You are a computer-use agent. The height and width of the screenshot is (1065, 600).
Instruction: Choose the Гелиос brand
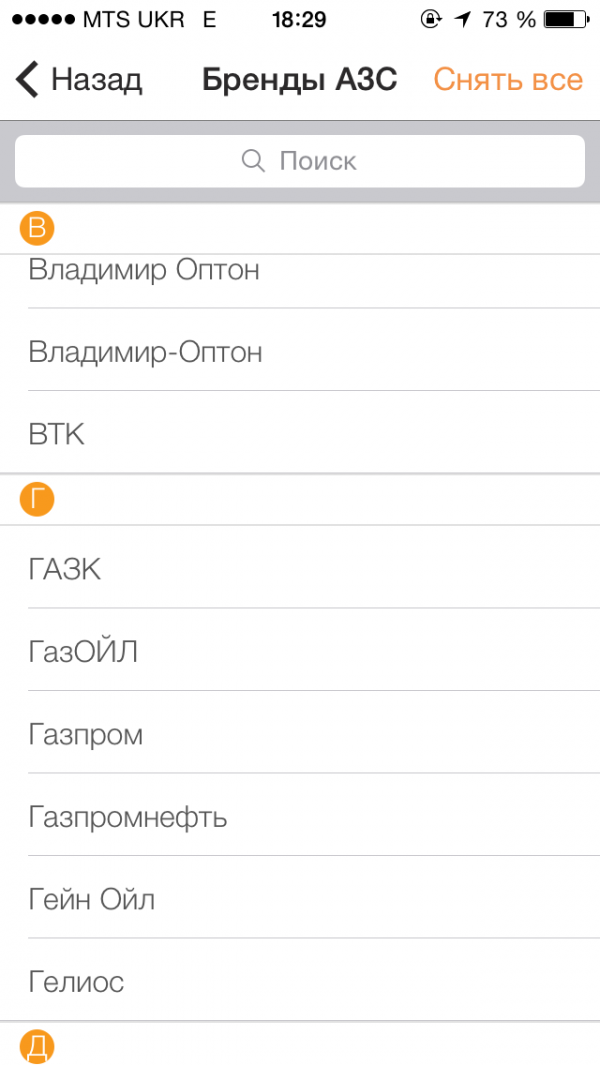pyautogui.click(x=300, y=982)
